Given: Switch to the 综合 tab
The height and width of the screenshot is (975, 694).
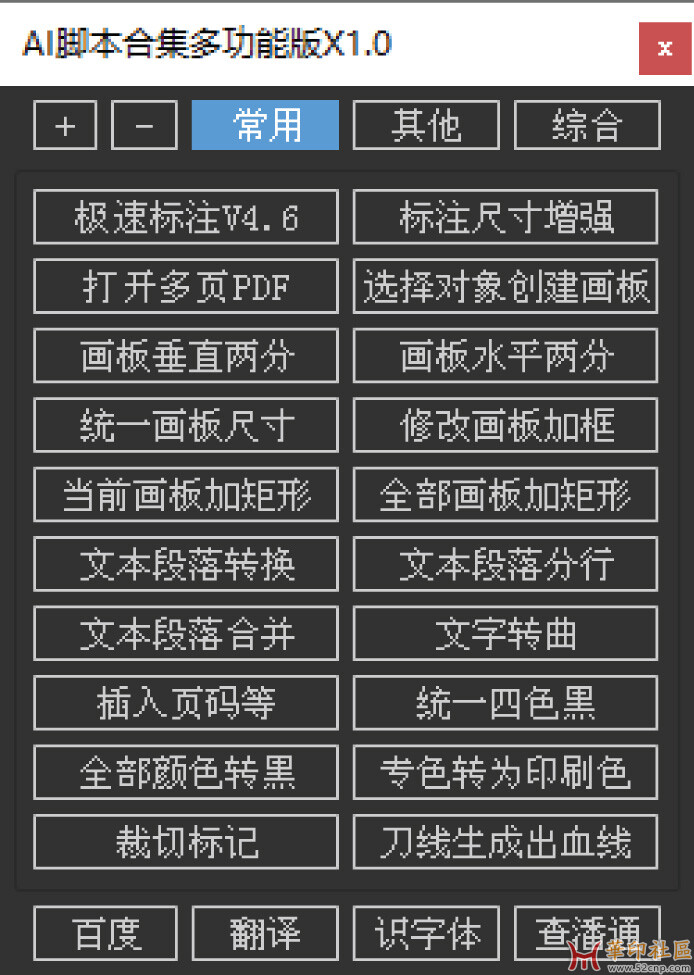Looking at the screenshot, I should point(587,125).
